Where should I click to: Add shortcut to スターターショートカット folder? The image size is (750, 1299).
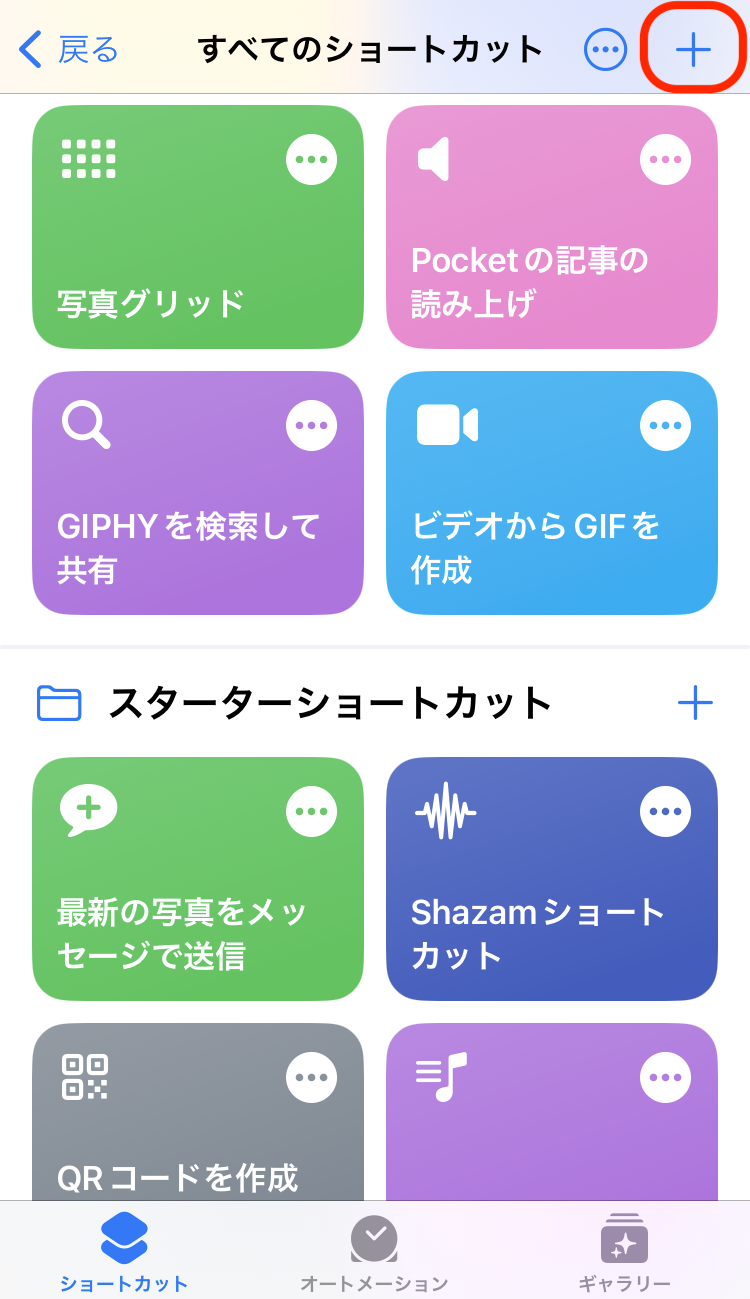coord(695,704)
